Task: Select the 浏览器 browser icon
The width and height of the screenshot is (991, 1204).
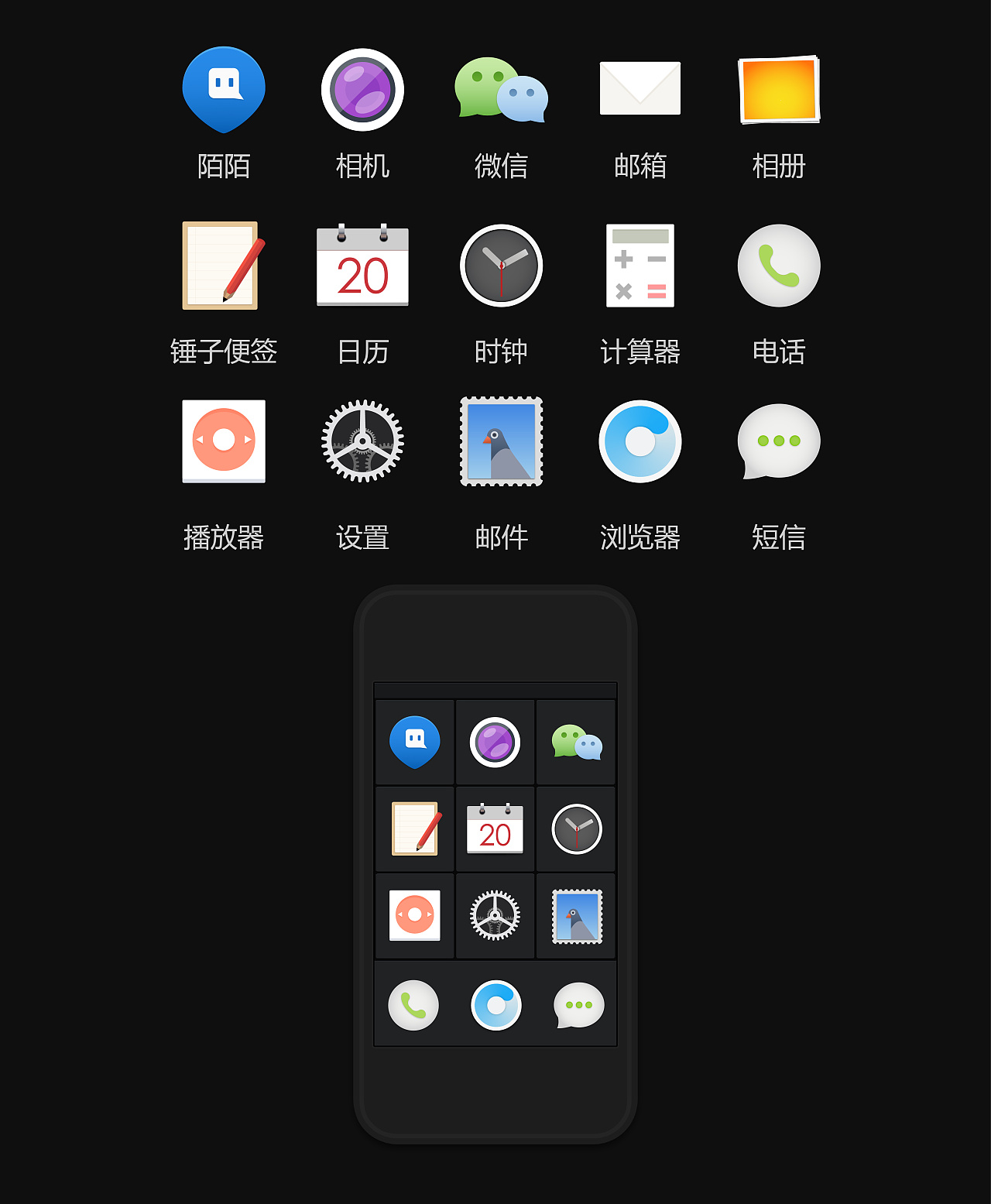Action: pos(640,441)
